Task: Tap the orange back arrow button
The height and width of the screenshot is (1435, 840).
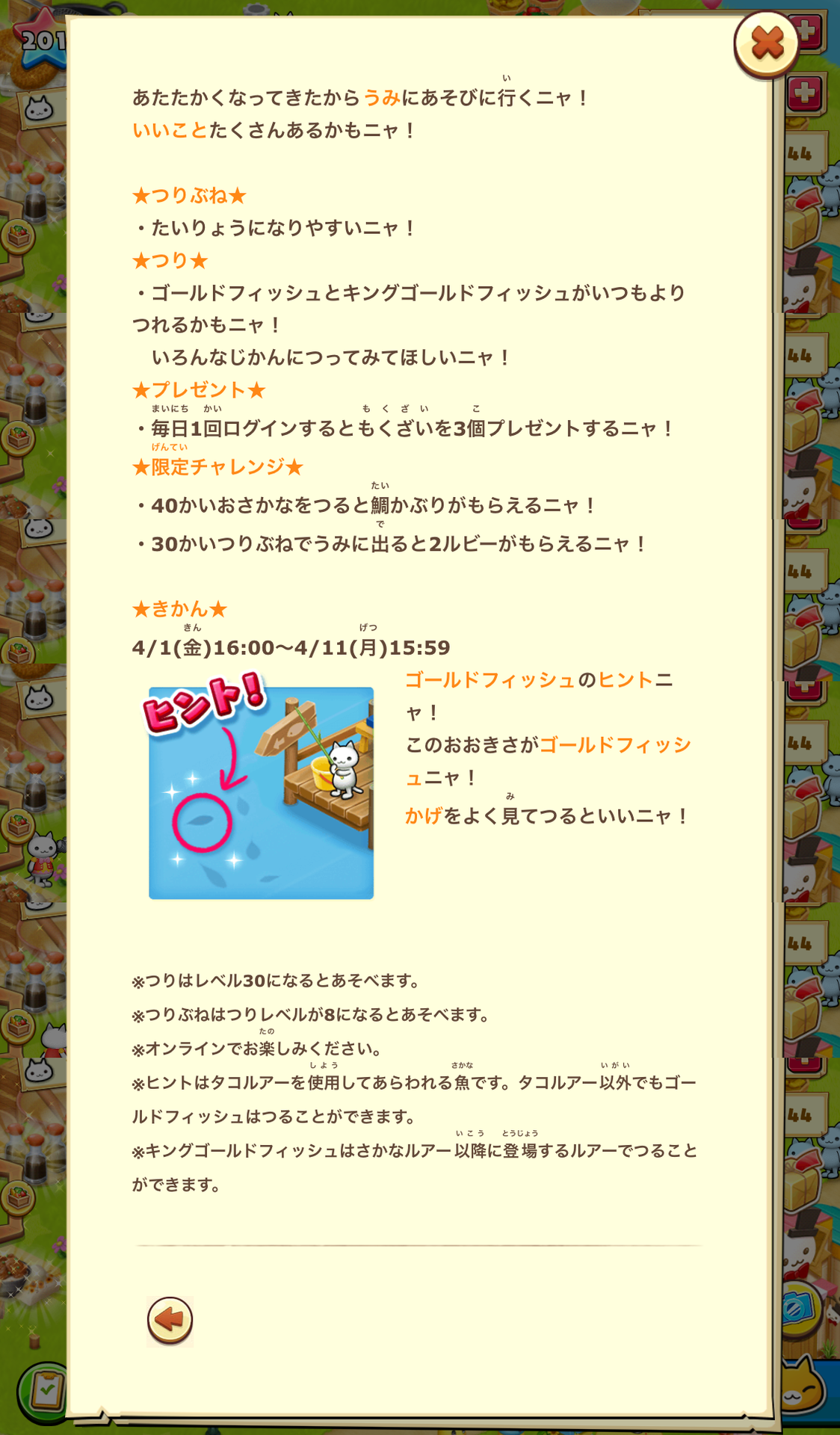Action: pyautogui.click(x=170, y=1321)
